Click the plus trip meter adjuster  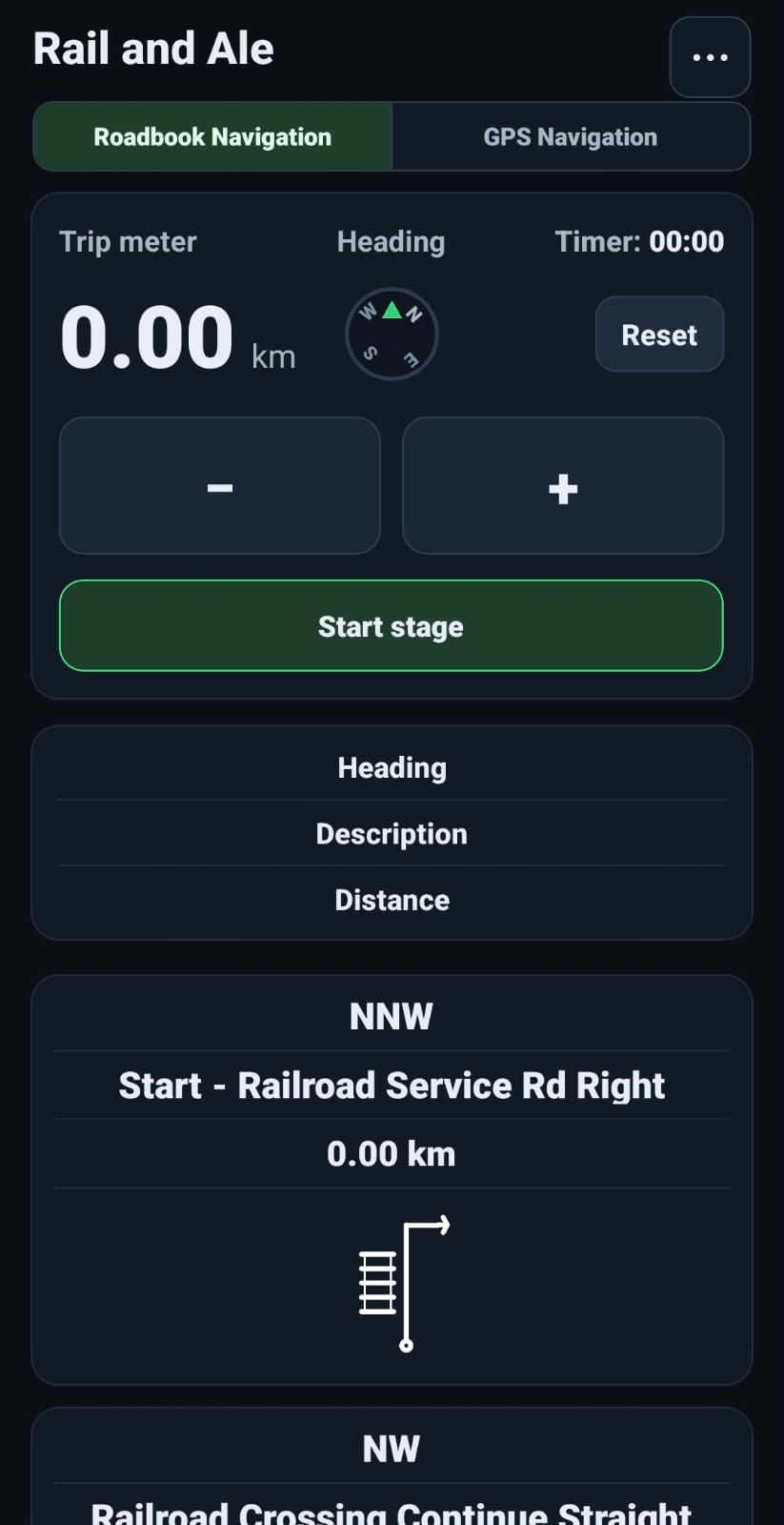(562, 486)
